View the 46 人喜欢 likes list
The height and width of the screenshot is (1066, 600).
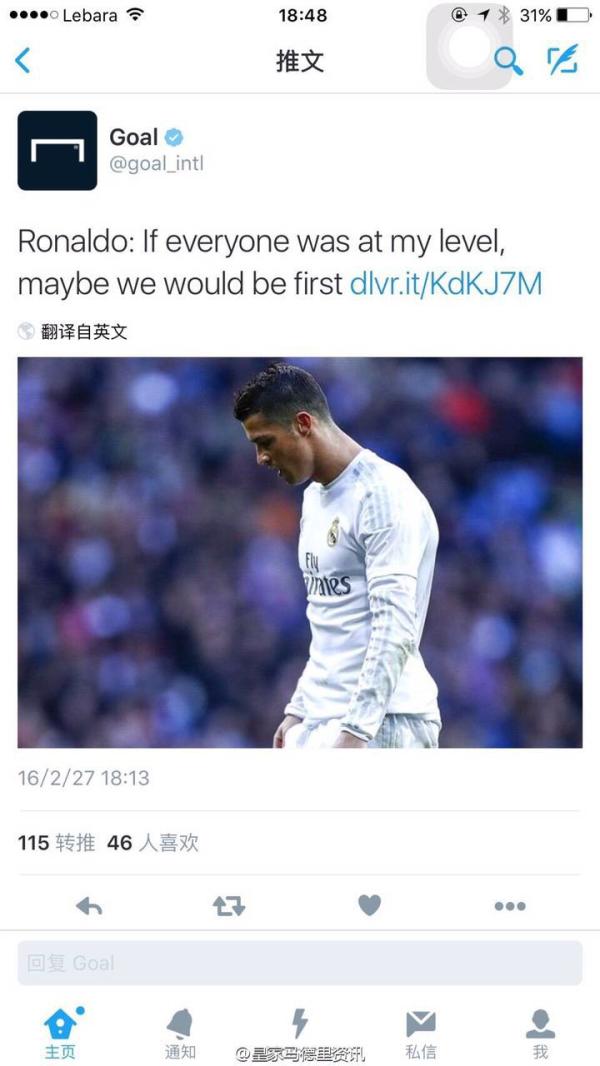click(153, 843)
